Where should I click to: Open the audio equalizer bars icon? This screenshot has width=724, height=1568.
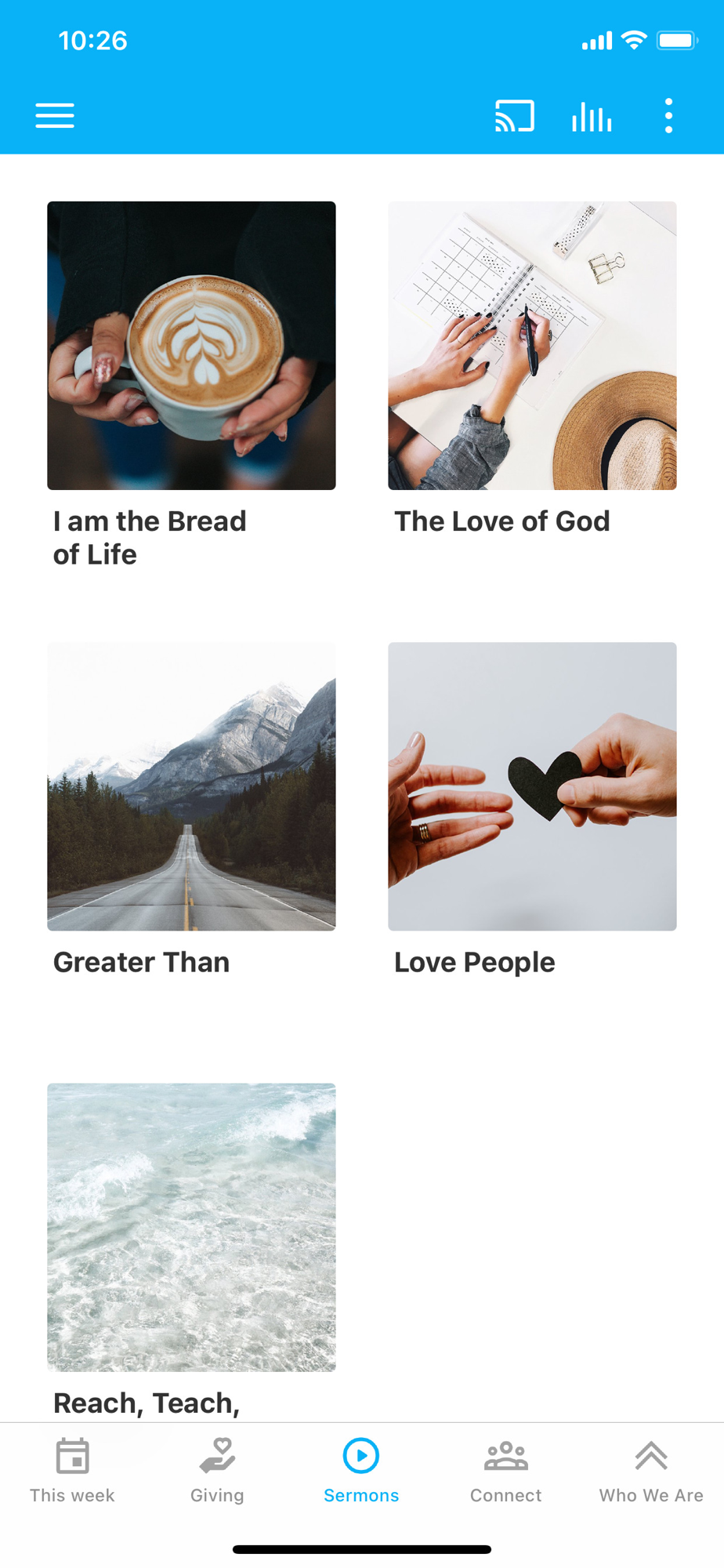point(592,116)
